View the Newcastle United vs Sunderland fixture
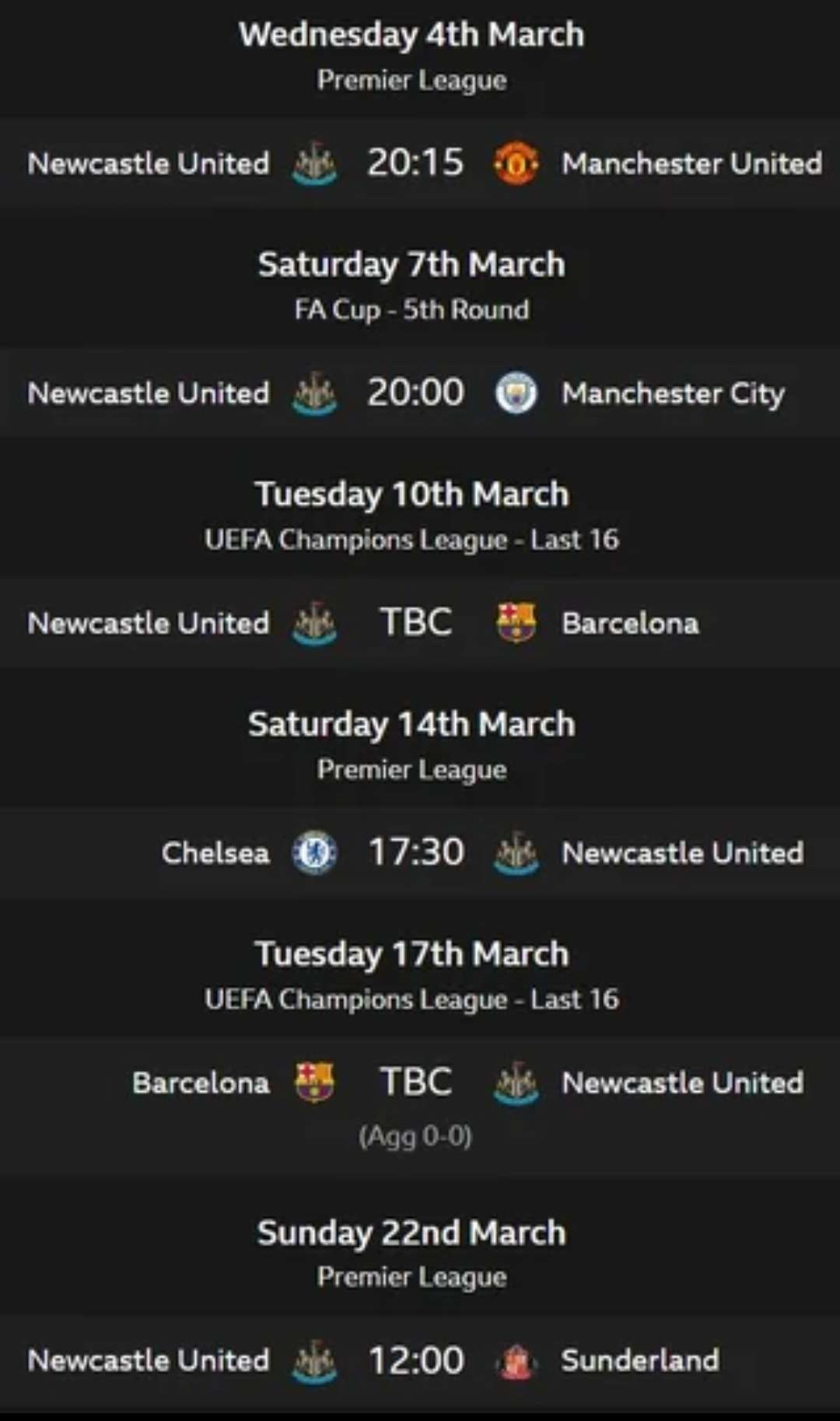 (415, 1360)
